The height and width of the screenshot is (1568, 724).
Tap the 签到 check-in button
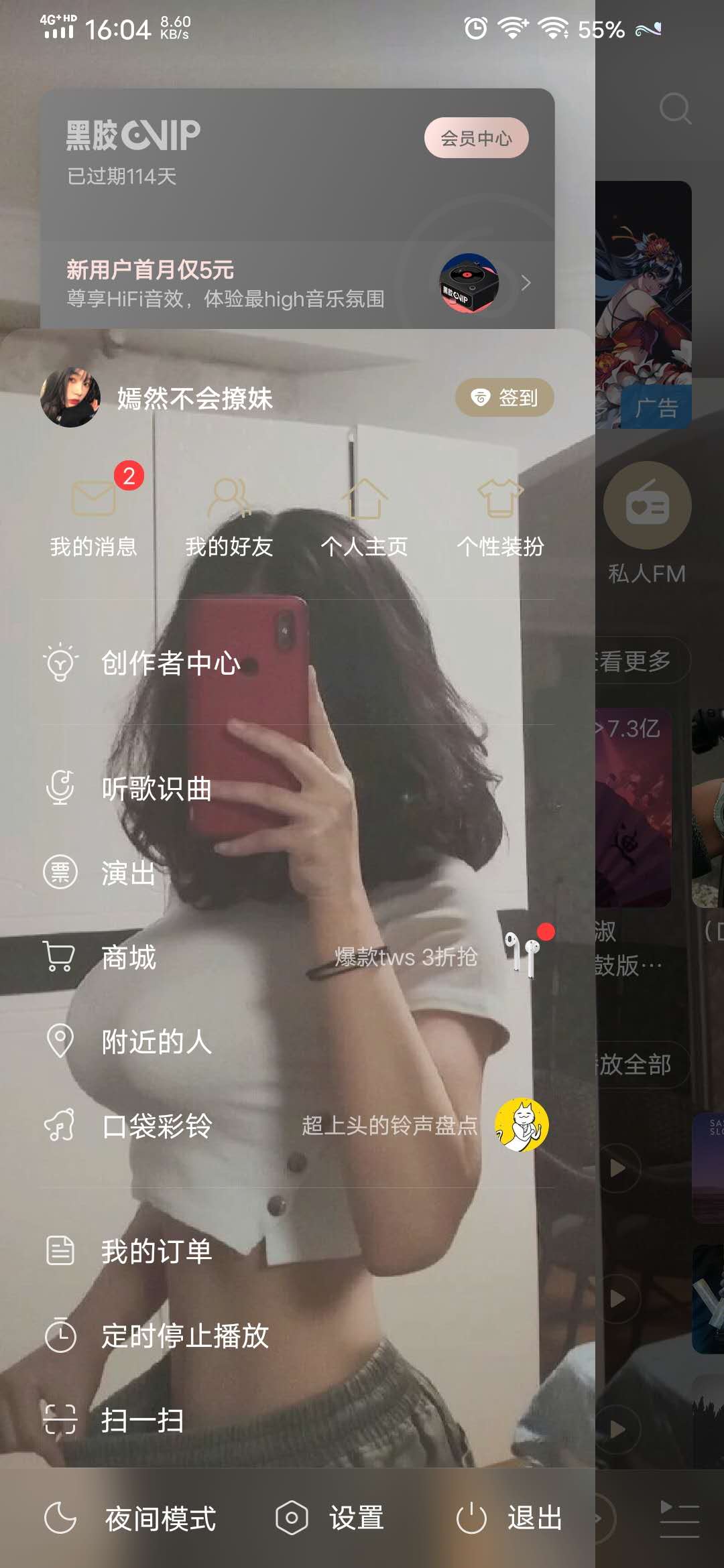click(505, 397)
